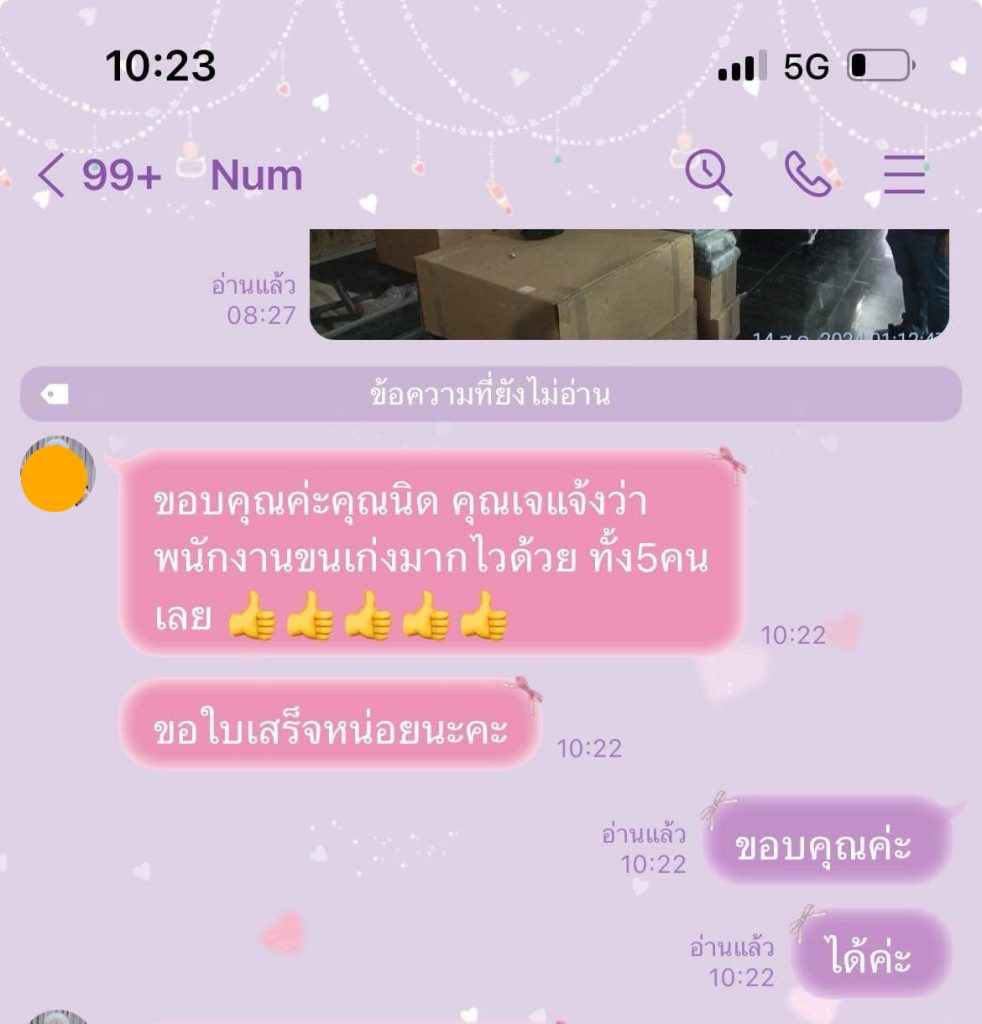Go back to the chat list
Screen dimensions: 982x1024
point(52,176)
